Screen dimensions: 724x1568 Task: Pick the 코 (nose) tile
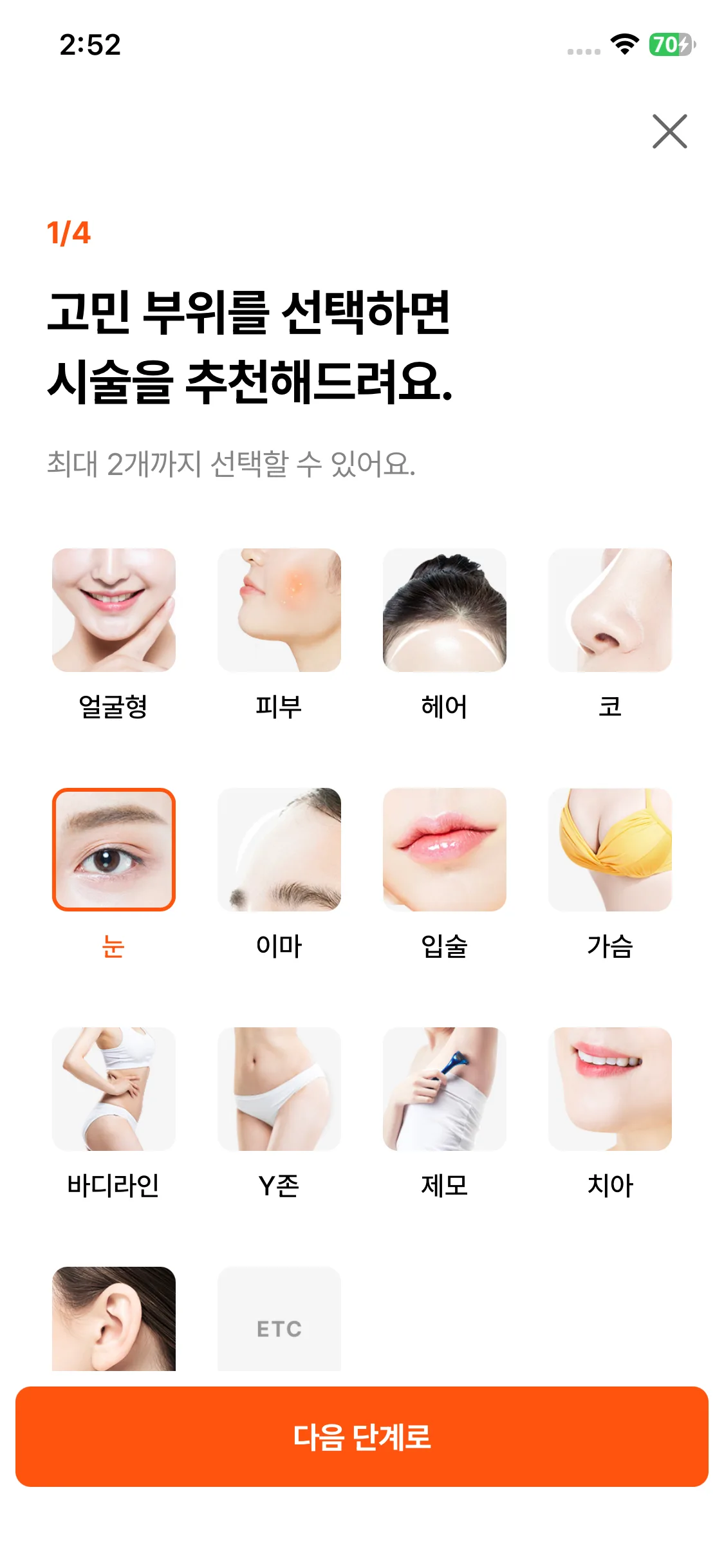[609, 610]
